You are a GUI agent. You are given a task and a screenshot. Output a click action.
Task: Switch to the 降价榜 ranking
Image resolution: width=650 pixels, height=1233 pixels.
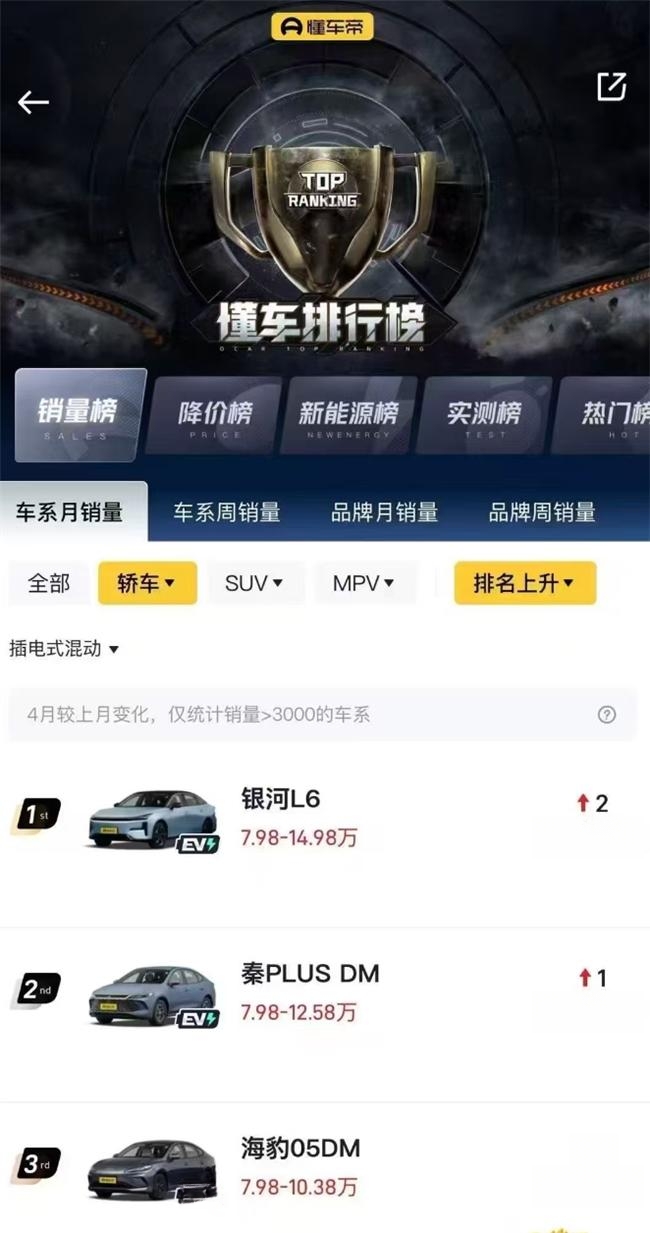(x=215, y=416)
